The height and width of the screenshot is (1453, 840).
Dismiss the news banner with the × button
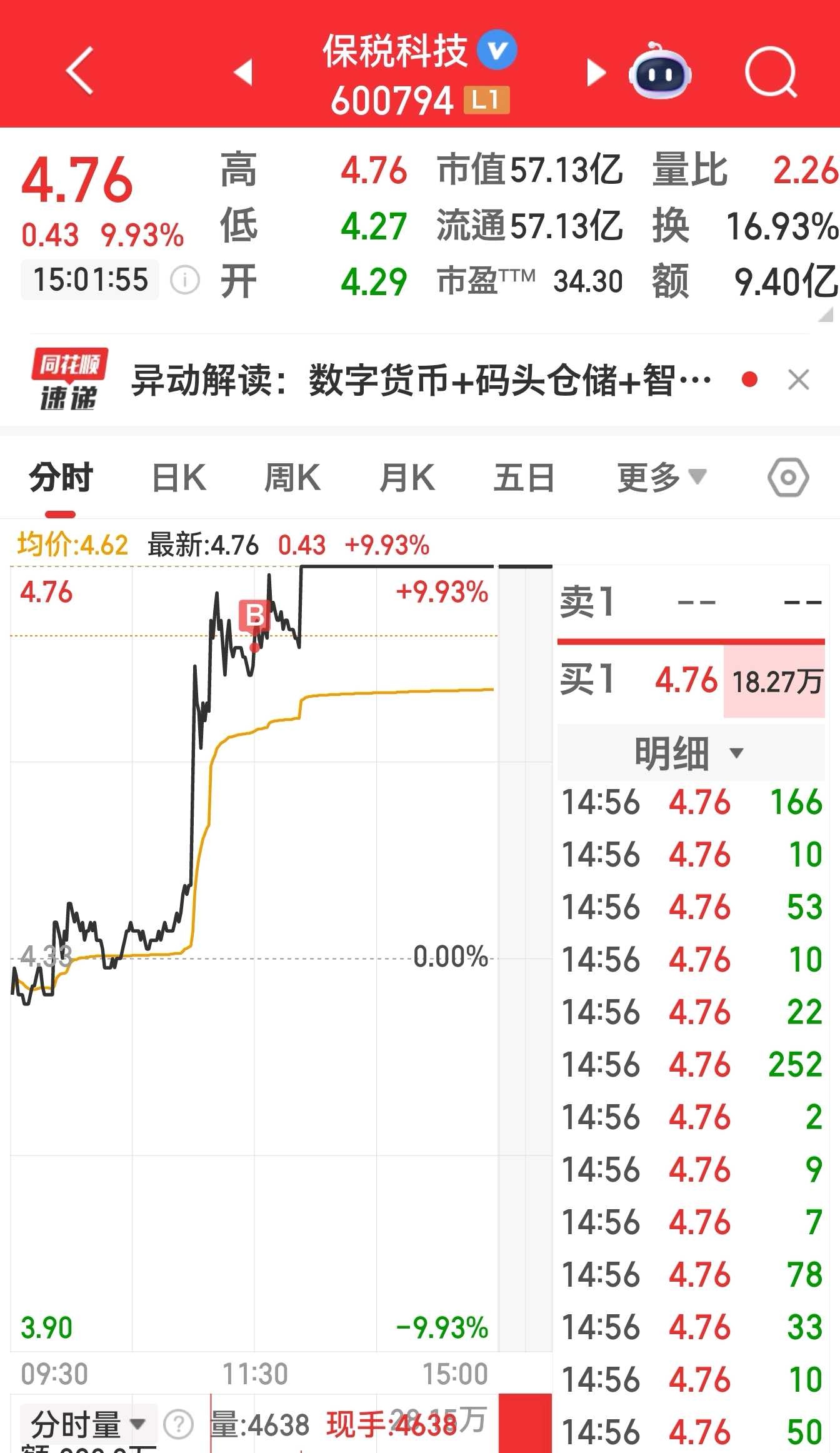[799, 379]
